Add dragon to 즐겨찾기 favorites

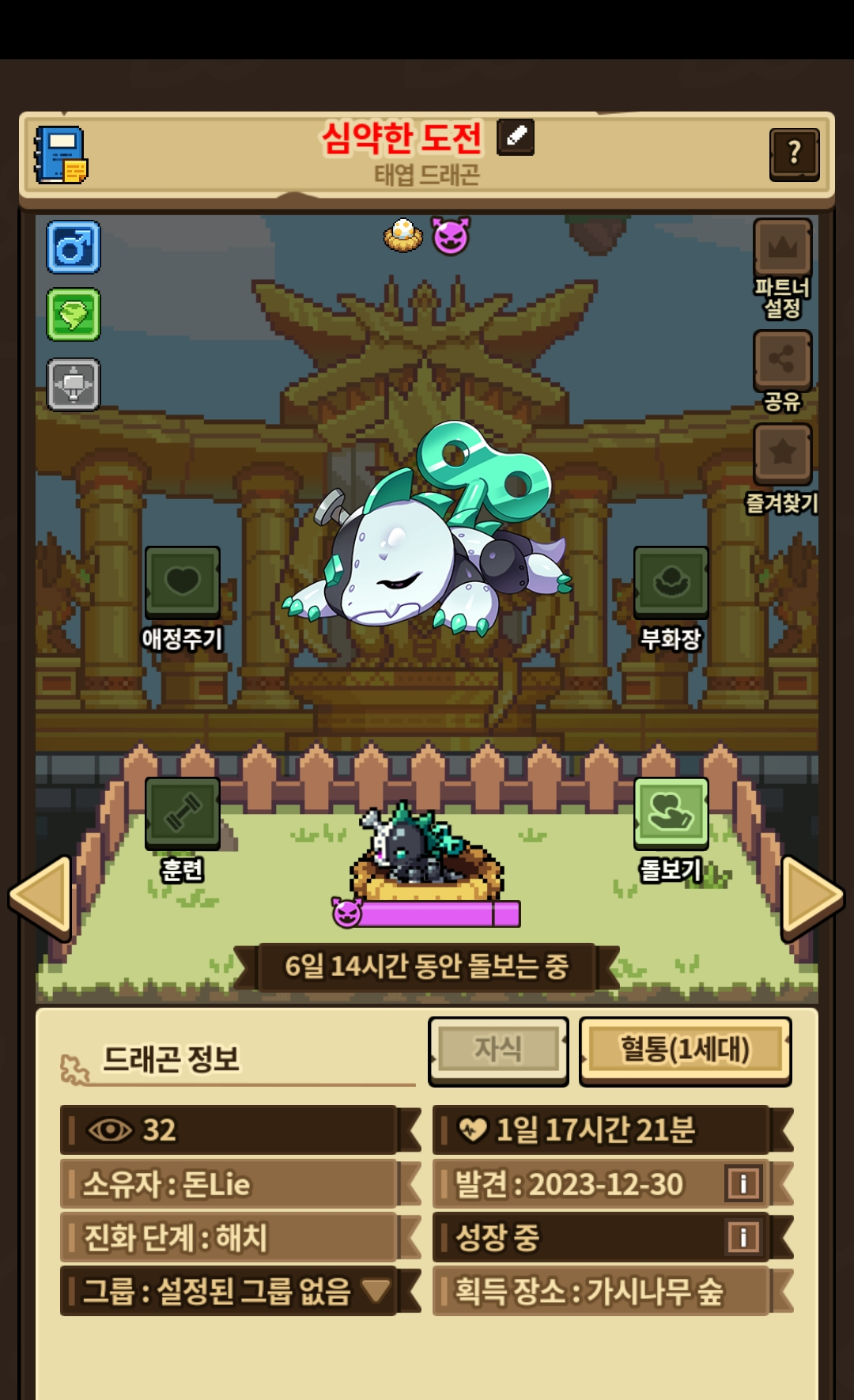(782, 455)
